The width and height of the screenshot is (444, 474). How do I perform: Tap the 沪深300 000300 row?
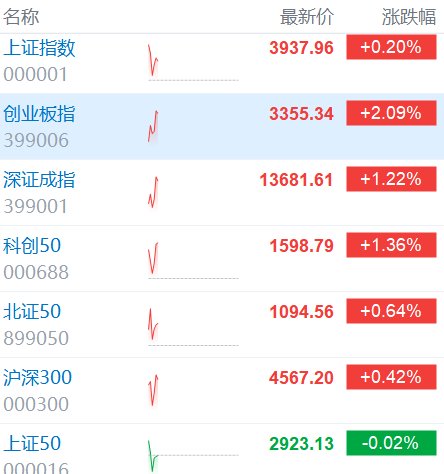coord(222,391)
